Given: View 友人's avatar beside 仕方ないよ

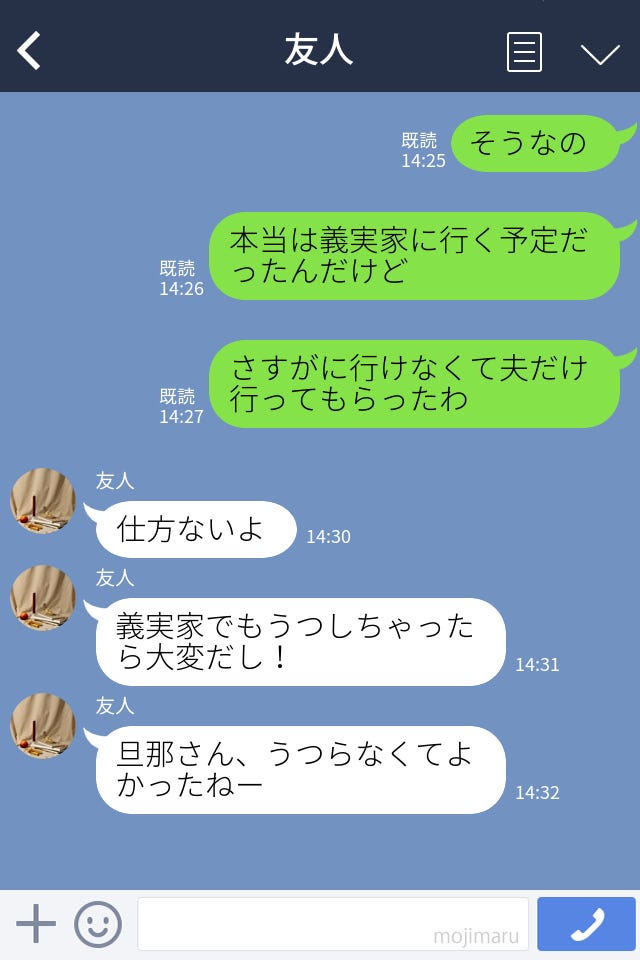Looking at the screenshot, I should pos(43,501).
